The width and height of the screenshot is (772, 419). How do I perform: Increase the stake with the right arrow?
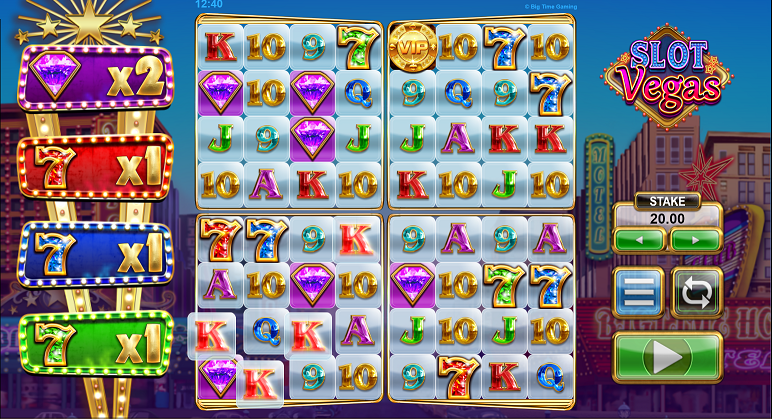click(x=696, y=241)
